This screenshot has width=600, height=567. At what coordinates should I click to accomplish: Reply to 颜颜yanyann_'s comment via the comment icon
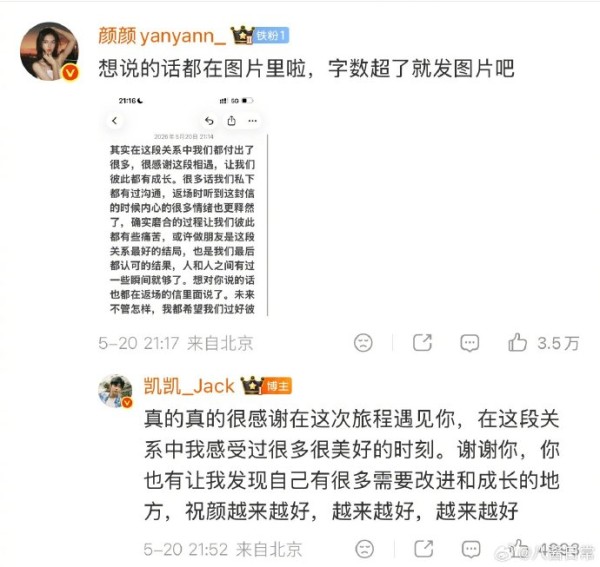tap(470, 343)
